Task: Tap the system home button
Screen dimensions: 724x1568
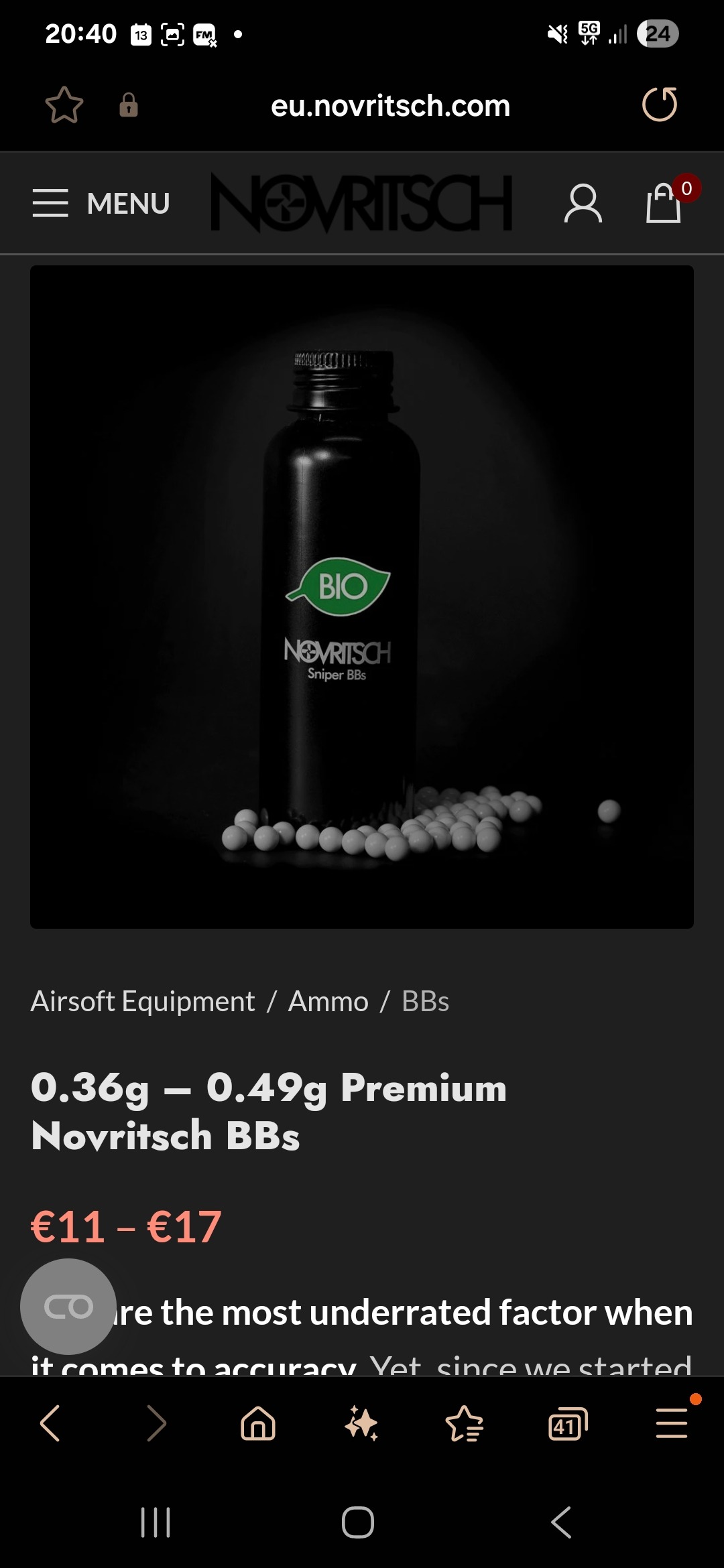Action: pyautogui.click(x=358, y=1522)
